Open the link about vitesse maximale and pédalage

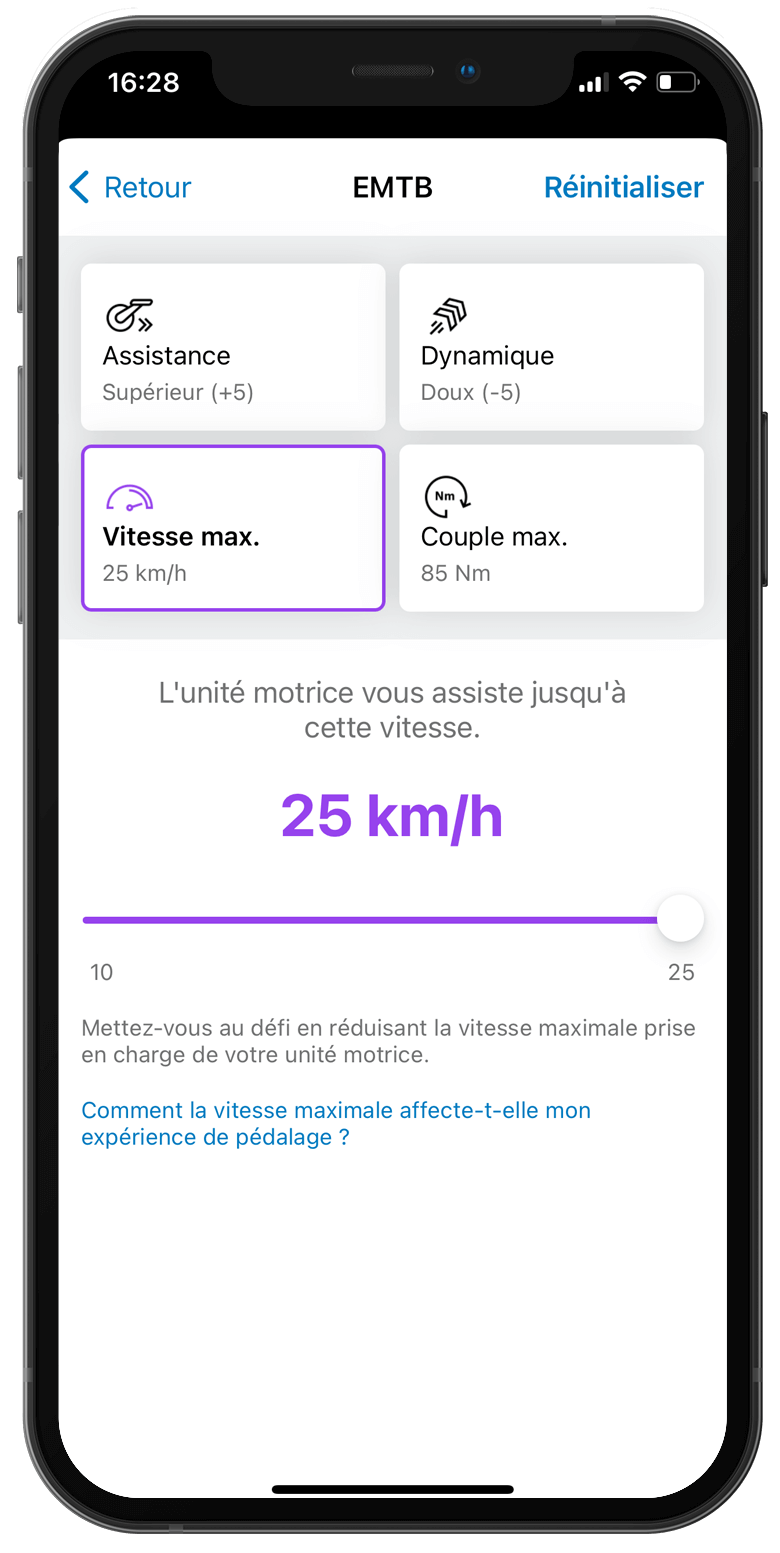pos(336,1124)
